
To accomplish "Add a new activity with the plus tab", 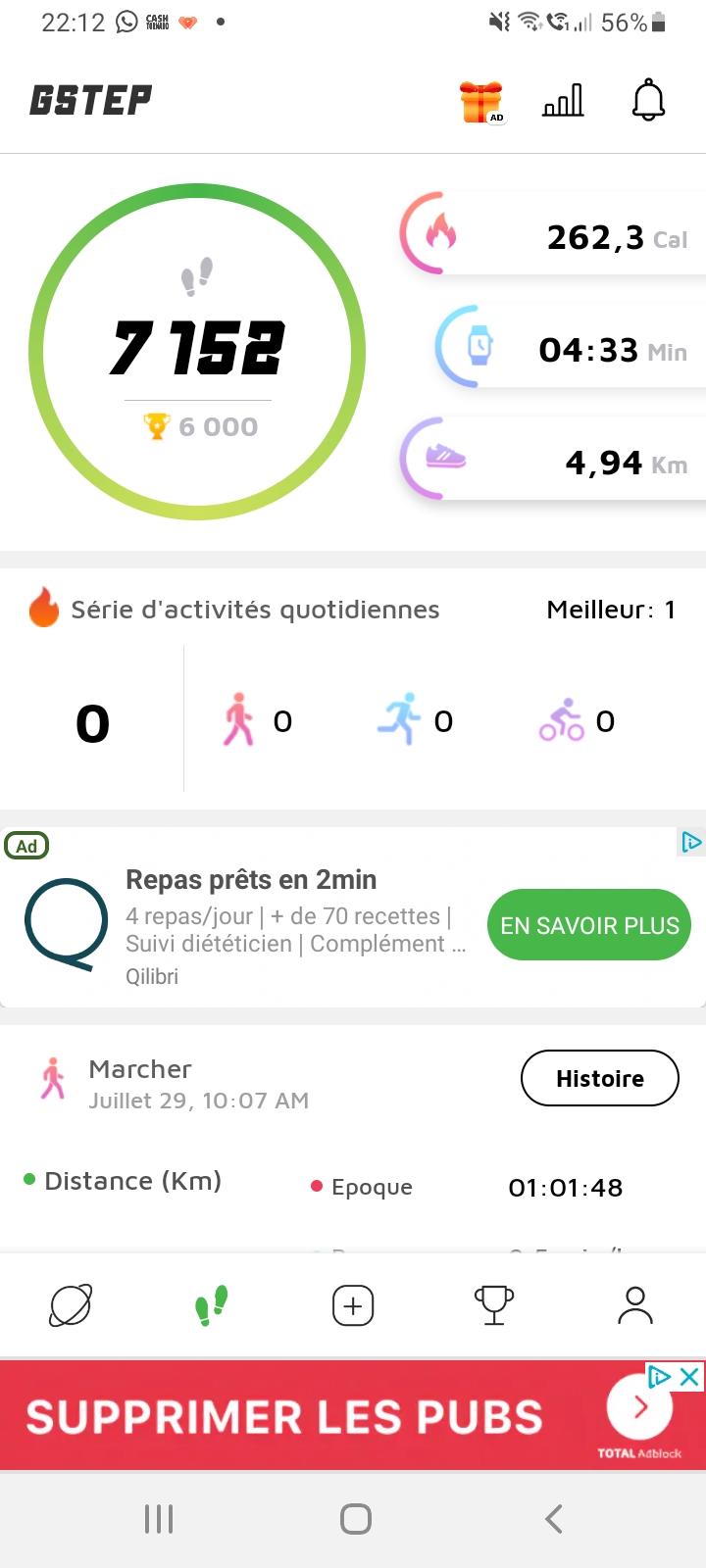I will click(x=353, y=1305).
